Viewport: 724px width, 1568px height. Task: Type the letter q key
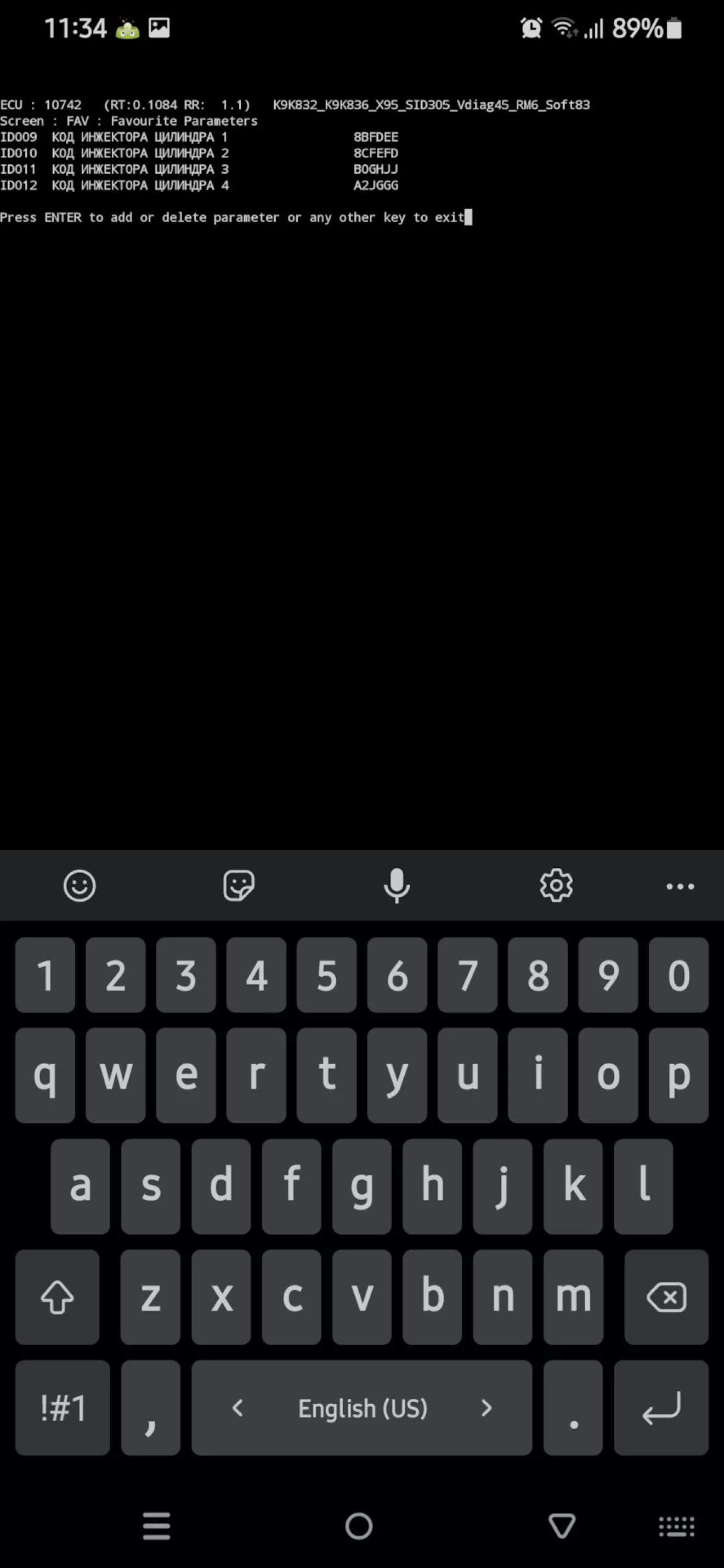coord(45,1075)
